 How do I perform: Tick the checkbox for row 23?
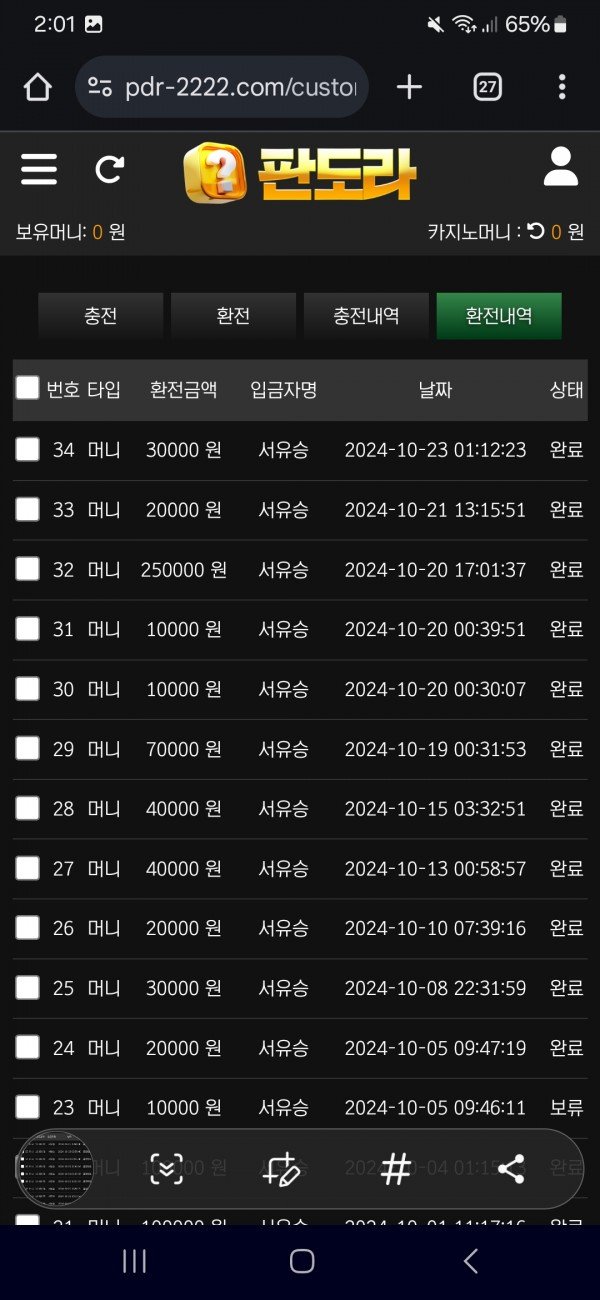[27, 1107]
